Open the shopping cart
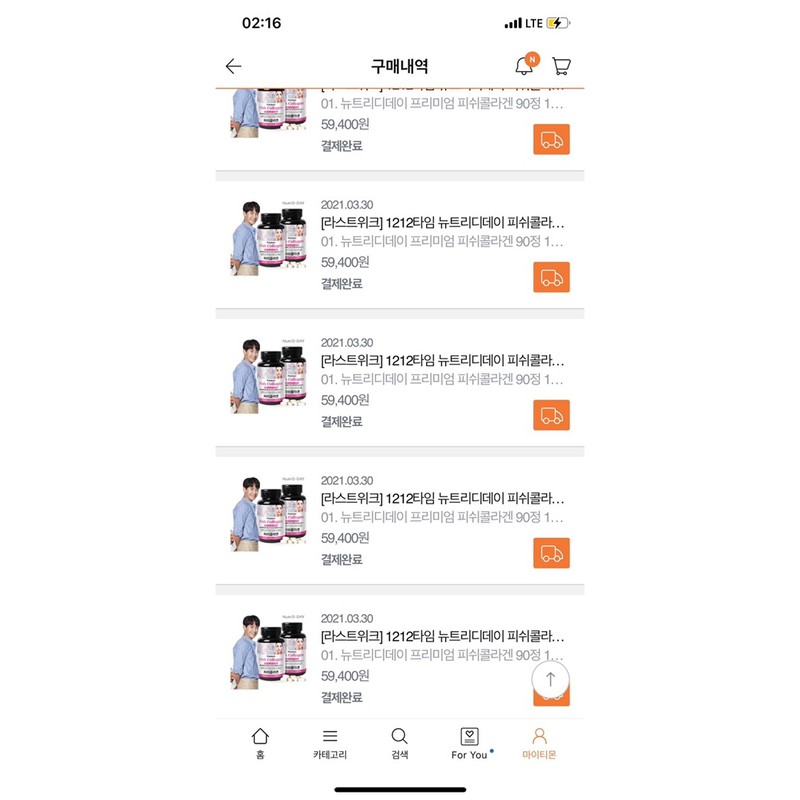The height and width of the screenshot is (800, 800). [561, 66]
